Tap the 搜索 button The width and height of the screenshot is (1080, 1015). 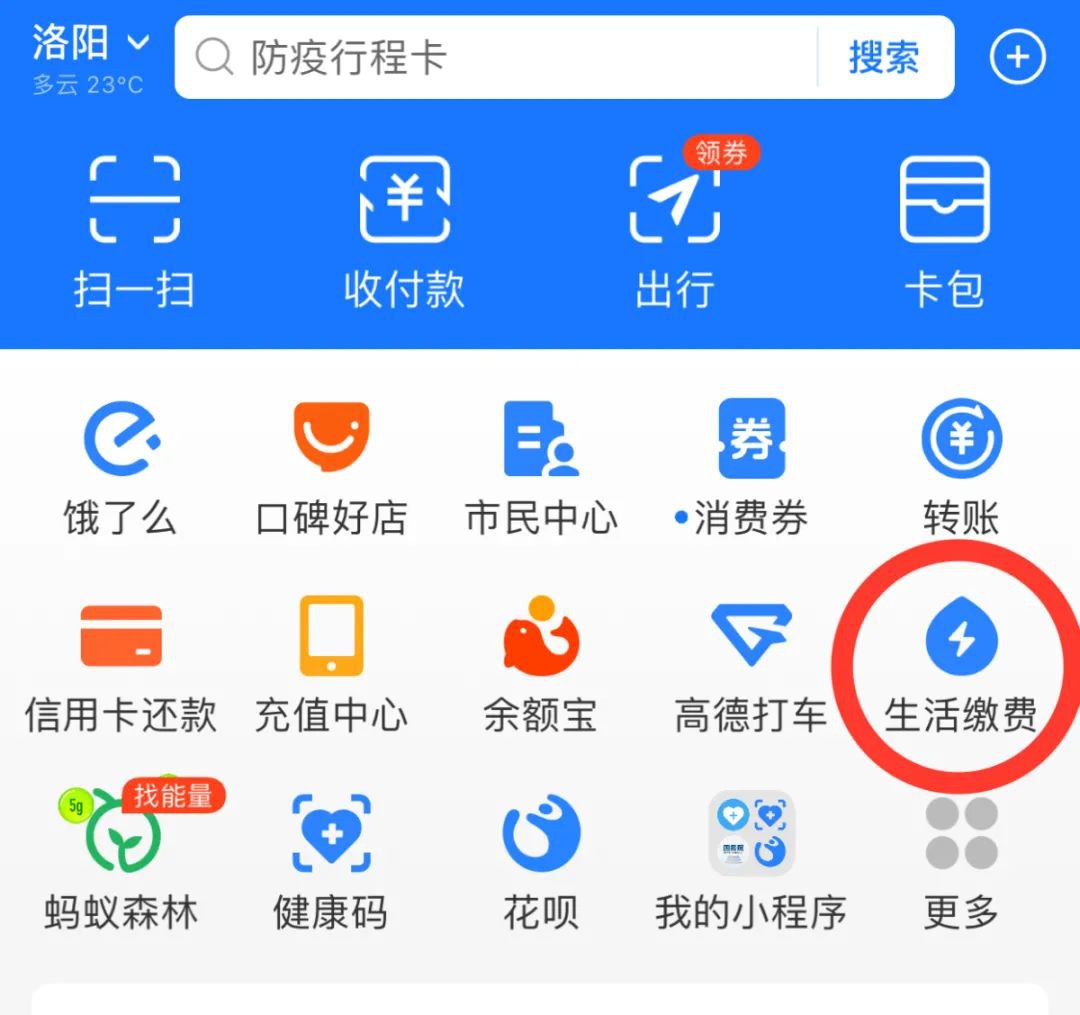tap(884, 58)
